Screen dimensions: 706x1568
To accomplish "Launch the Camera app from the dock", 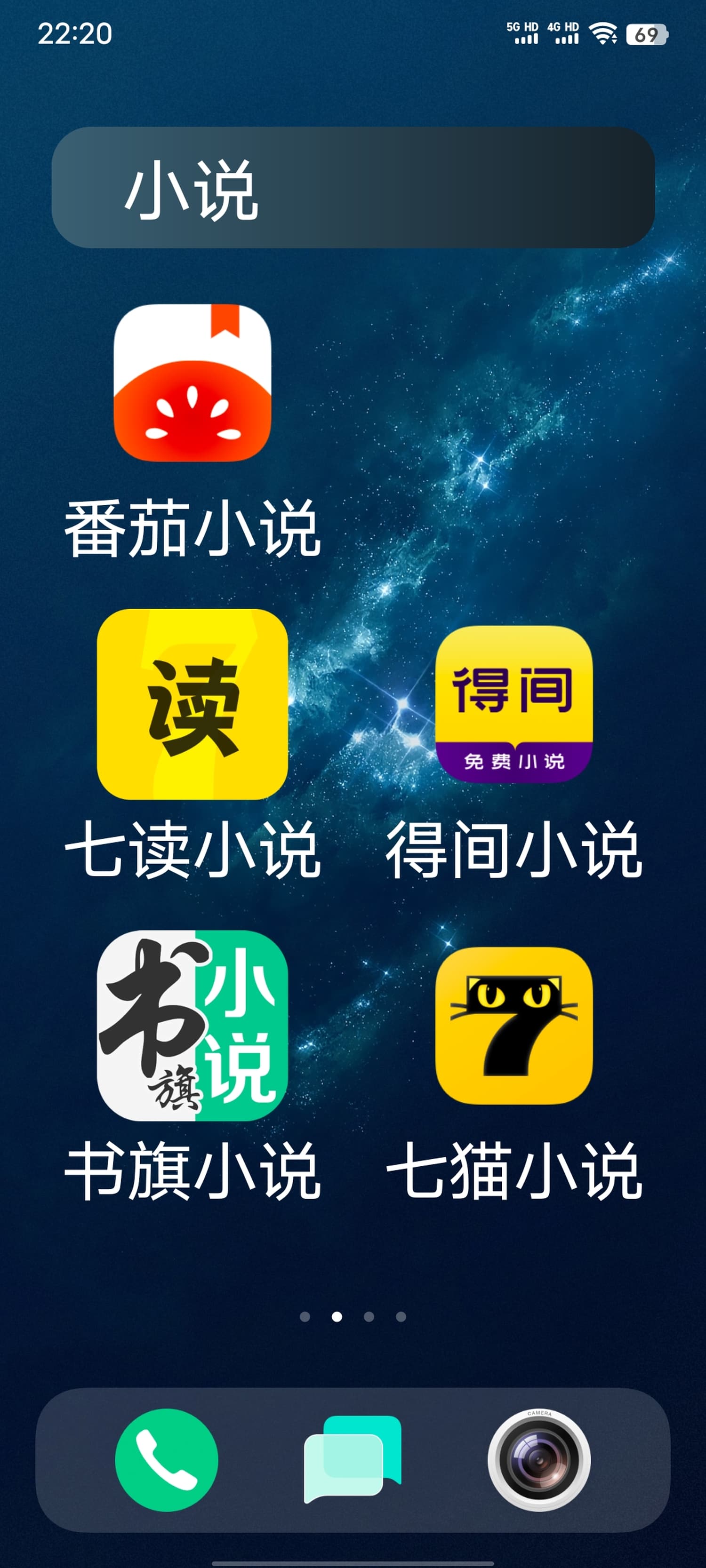I will click(538, 1460).
